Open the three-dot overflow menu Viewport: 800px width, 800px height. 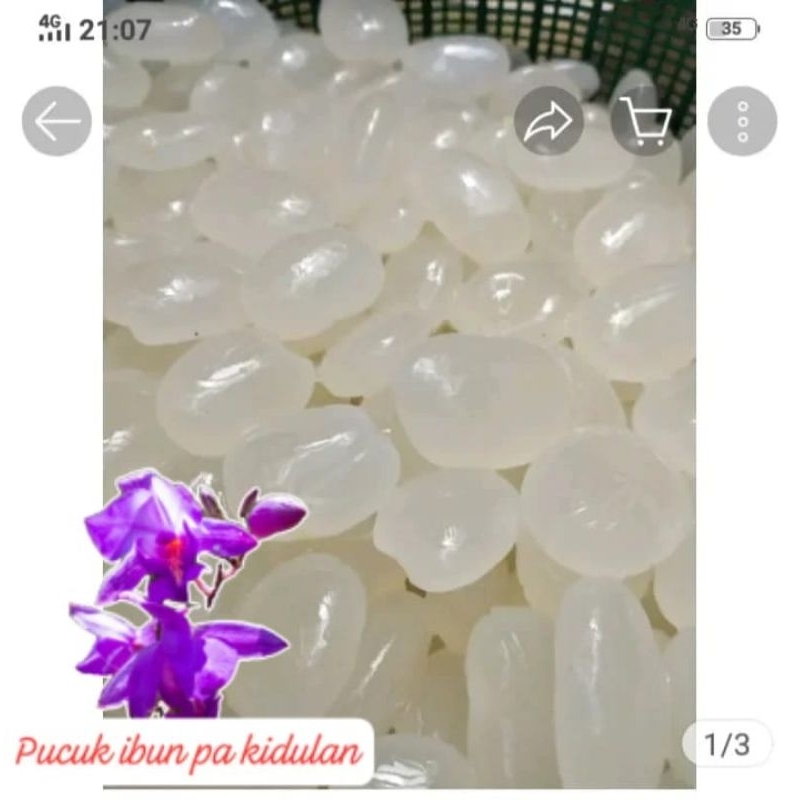(742, 122)
